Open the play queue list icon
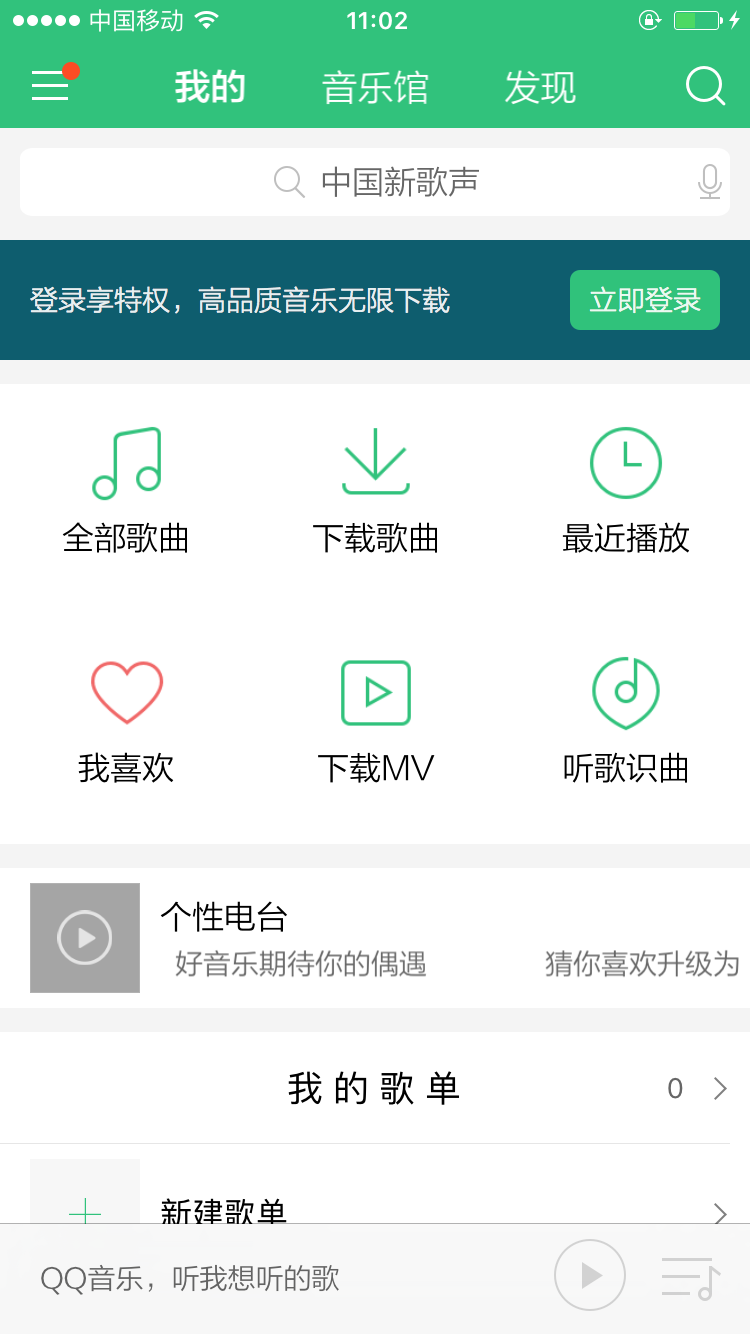Screen dimensions: 750x1334 [690, 1277]
